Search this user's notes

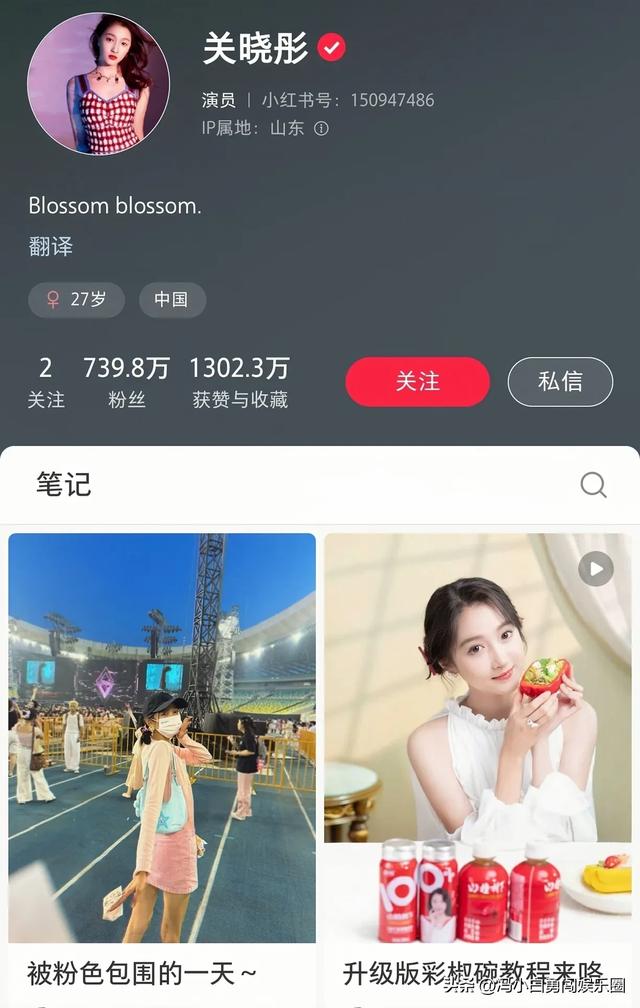(593, 485)
